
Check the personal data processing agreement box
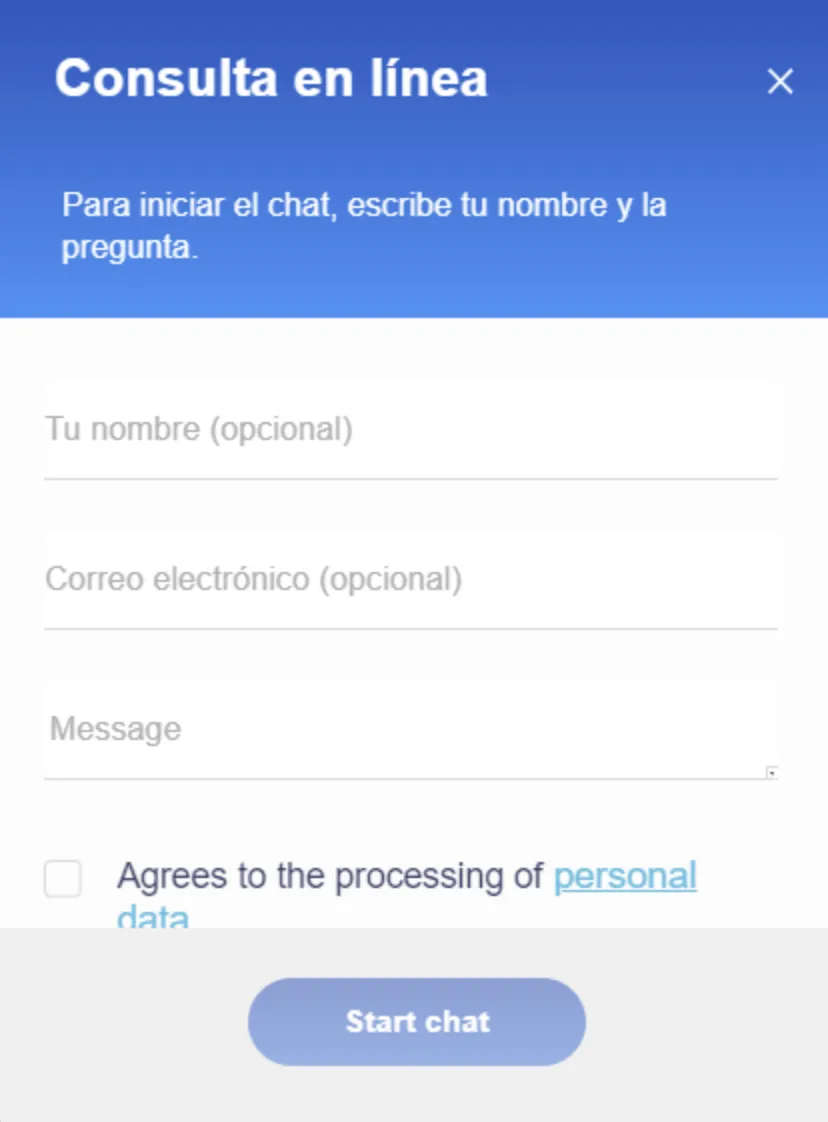63,879
